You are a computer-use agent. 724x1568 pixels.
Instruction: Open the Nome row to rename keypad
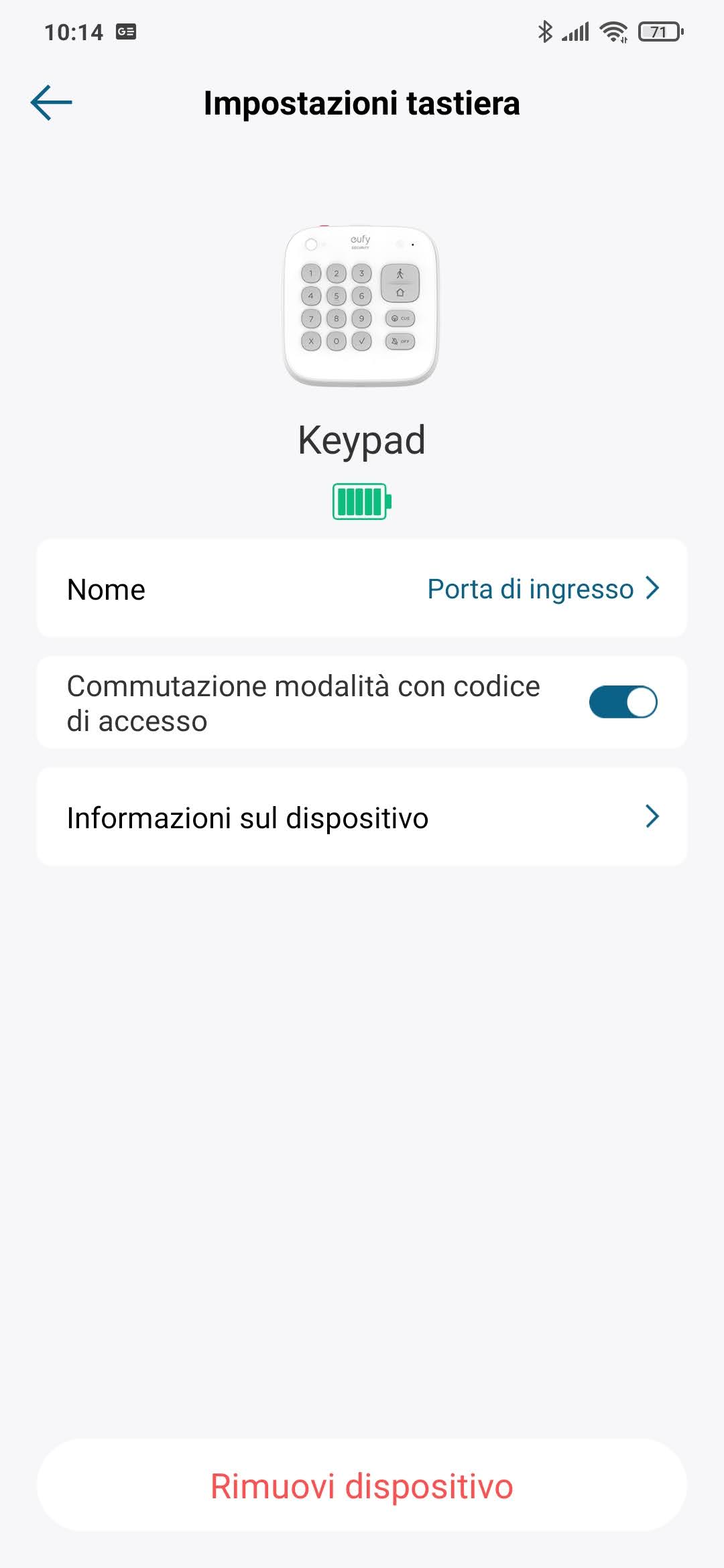coord(362,589)
